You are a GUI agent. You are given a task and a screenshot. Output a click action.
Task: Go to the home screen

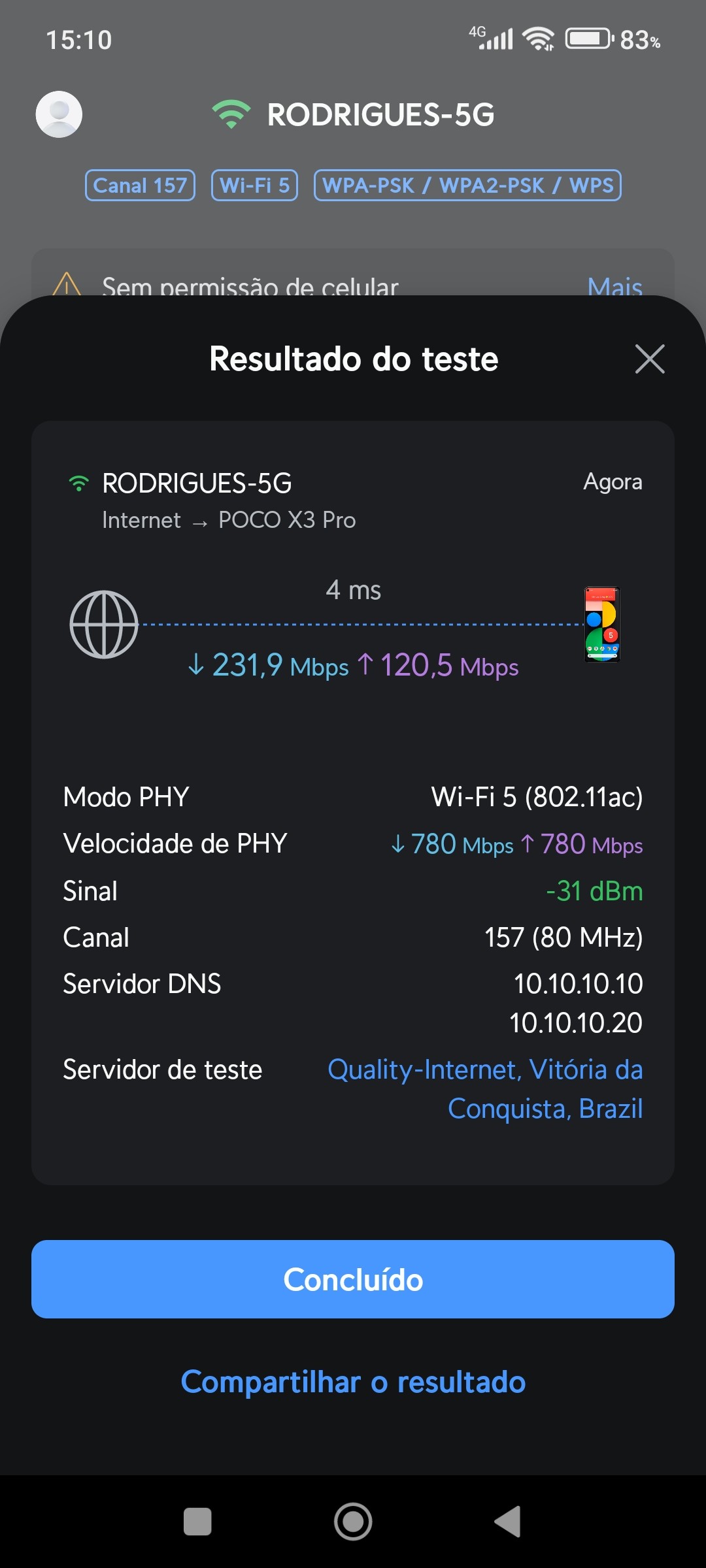353,1522
